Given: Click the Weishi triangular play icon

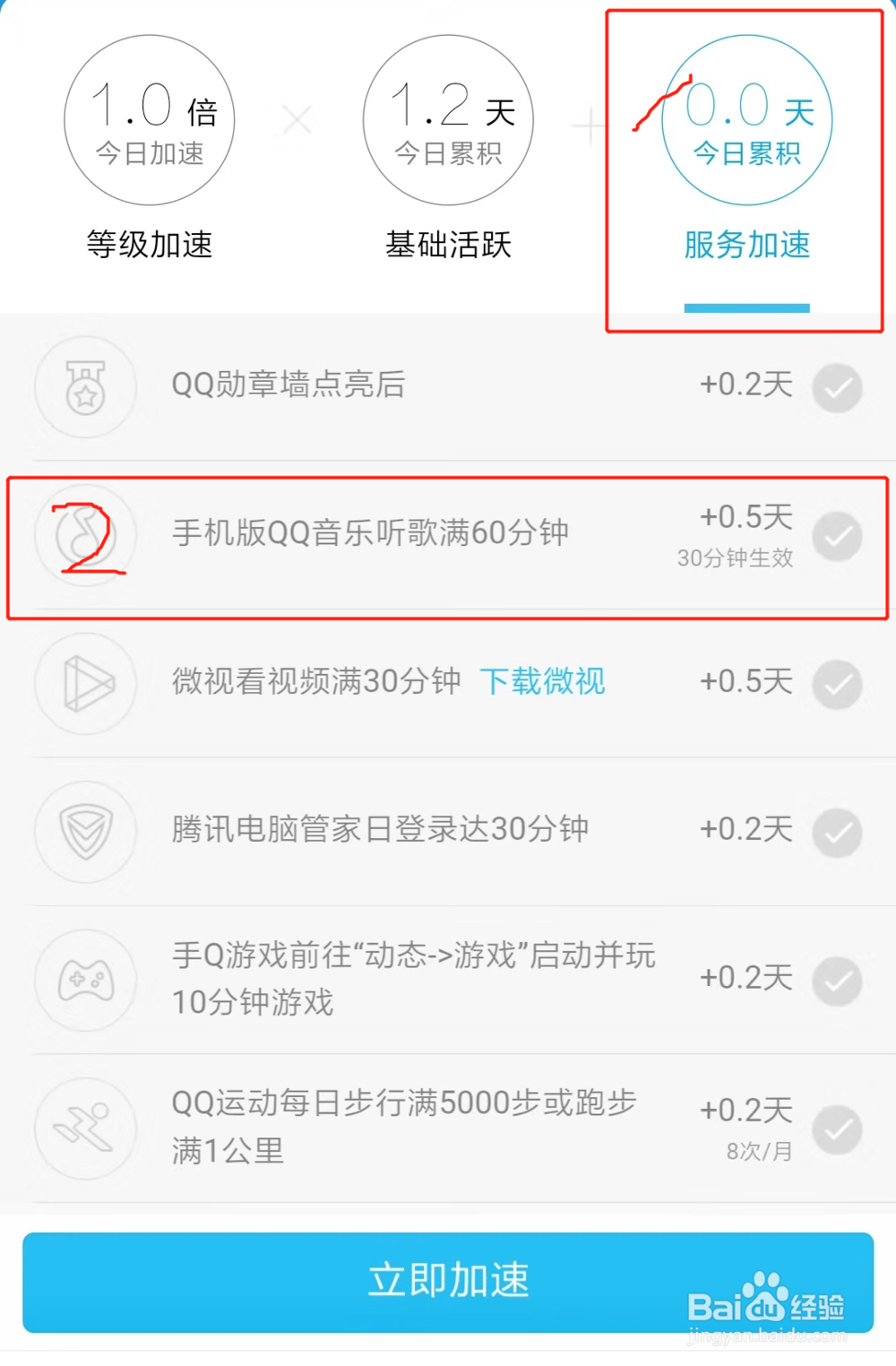Looking at the screenshot, I should tap(85, 684).
